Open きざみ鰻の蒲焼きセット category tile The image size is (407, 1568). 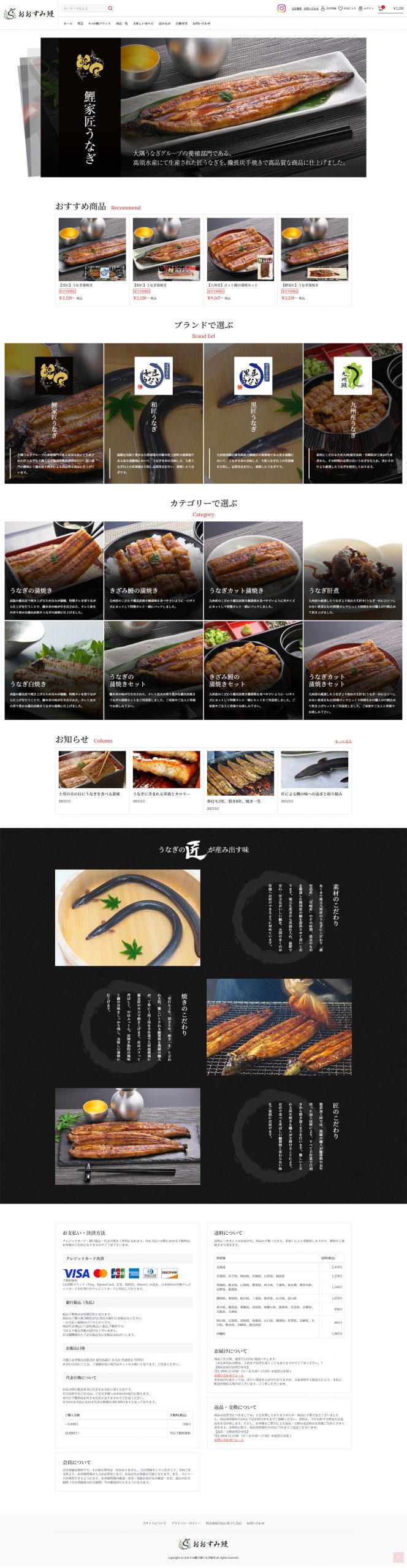pos(253,671)
